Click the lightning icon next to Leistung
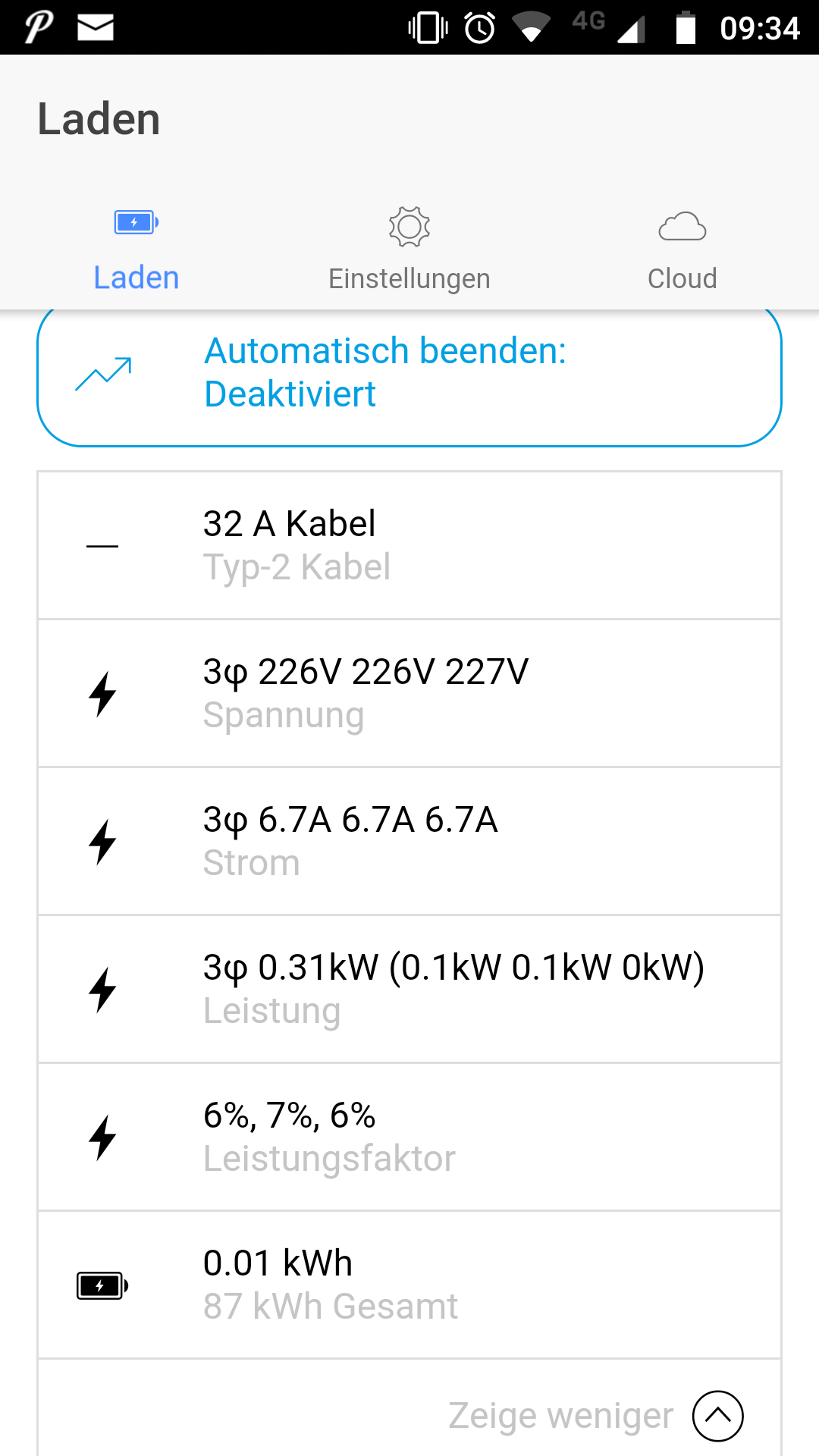Screen dimensions: 819x1456 [102, 988]
